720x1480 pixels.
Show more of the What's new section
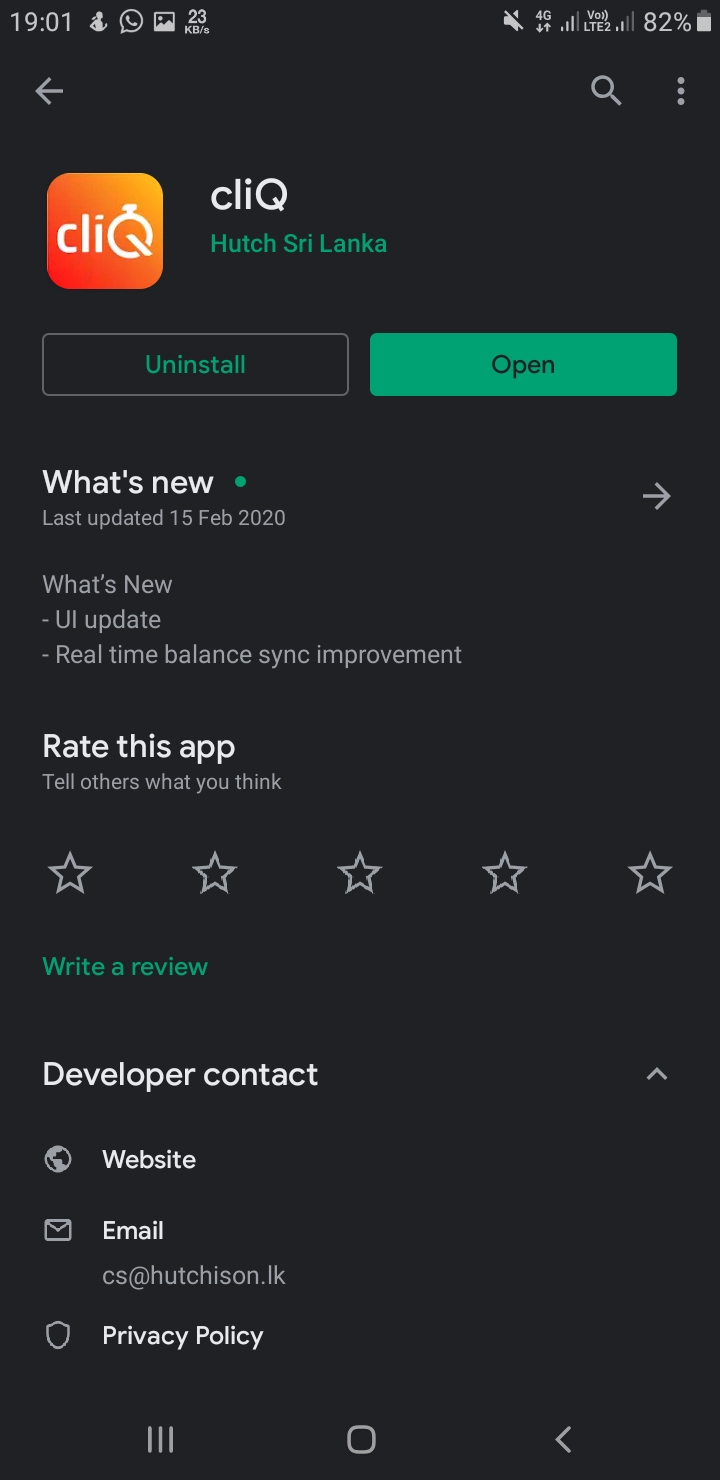657,495
